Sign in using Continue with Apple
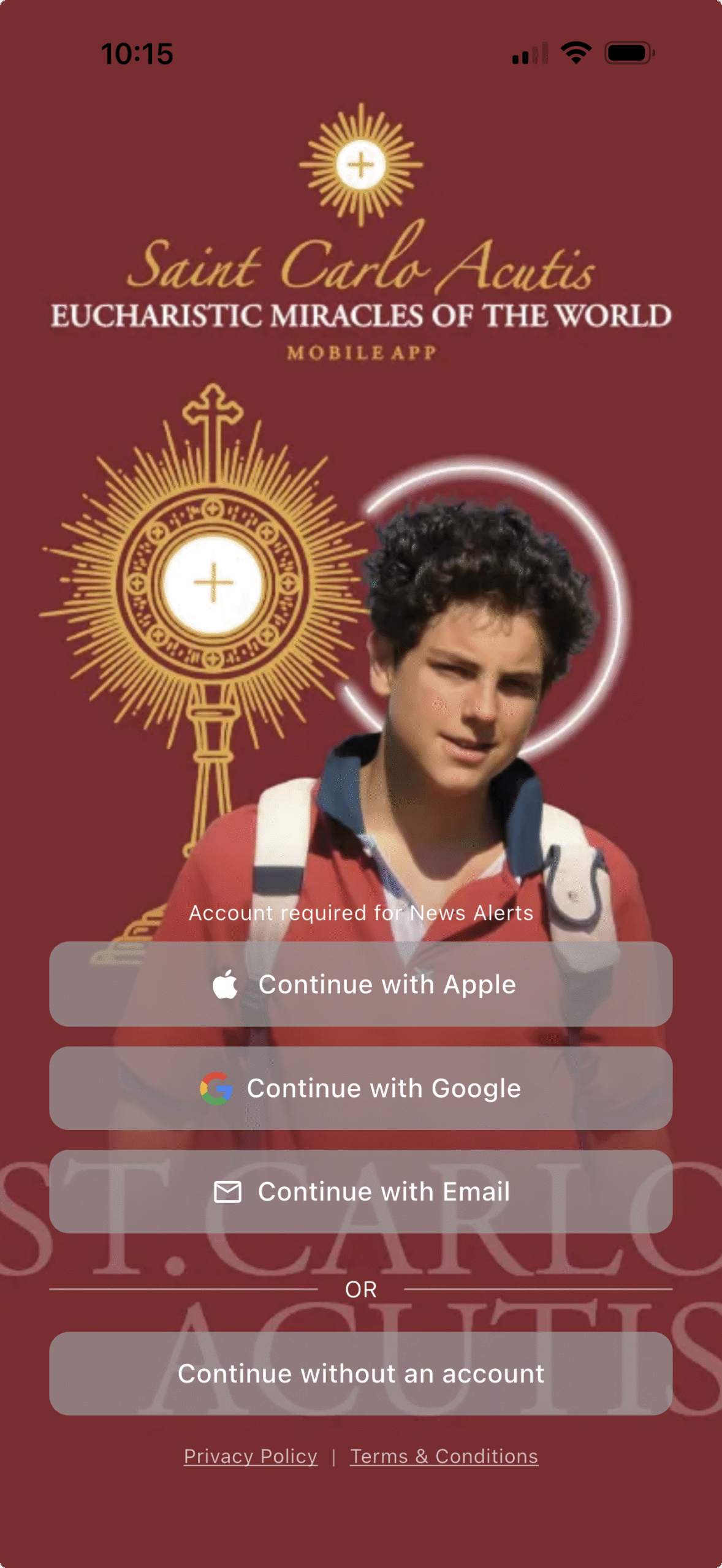This screenshot has width=722, height=1568. pyautogui.click(x=361, y=984)
